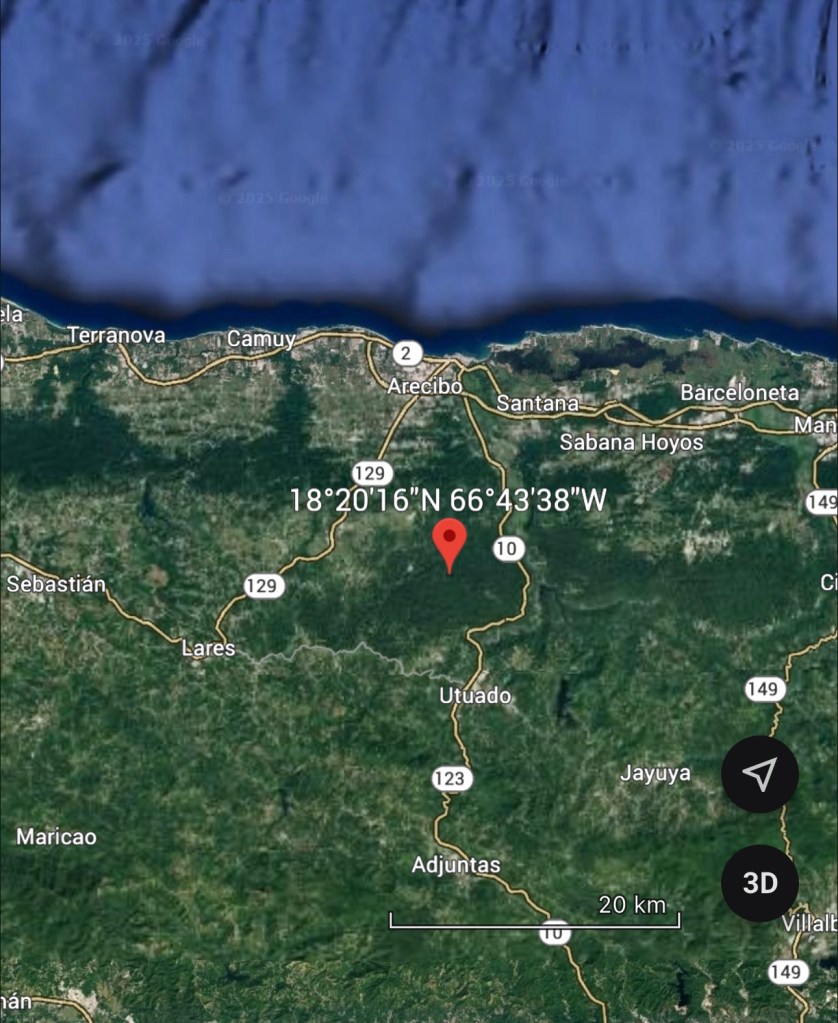Switch the map to 3D view
The width and height of the screenshot is (838, 1023).
[760, 883]
